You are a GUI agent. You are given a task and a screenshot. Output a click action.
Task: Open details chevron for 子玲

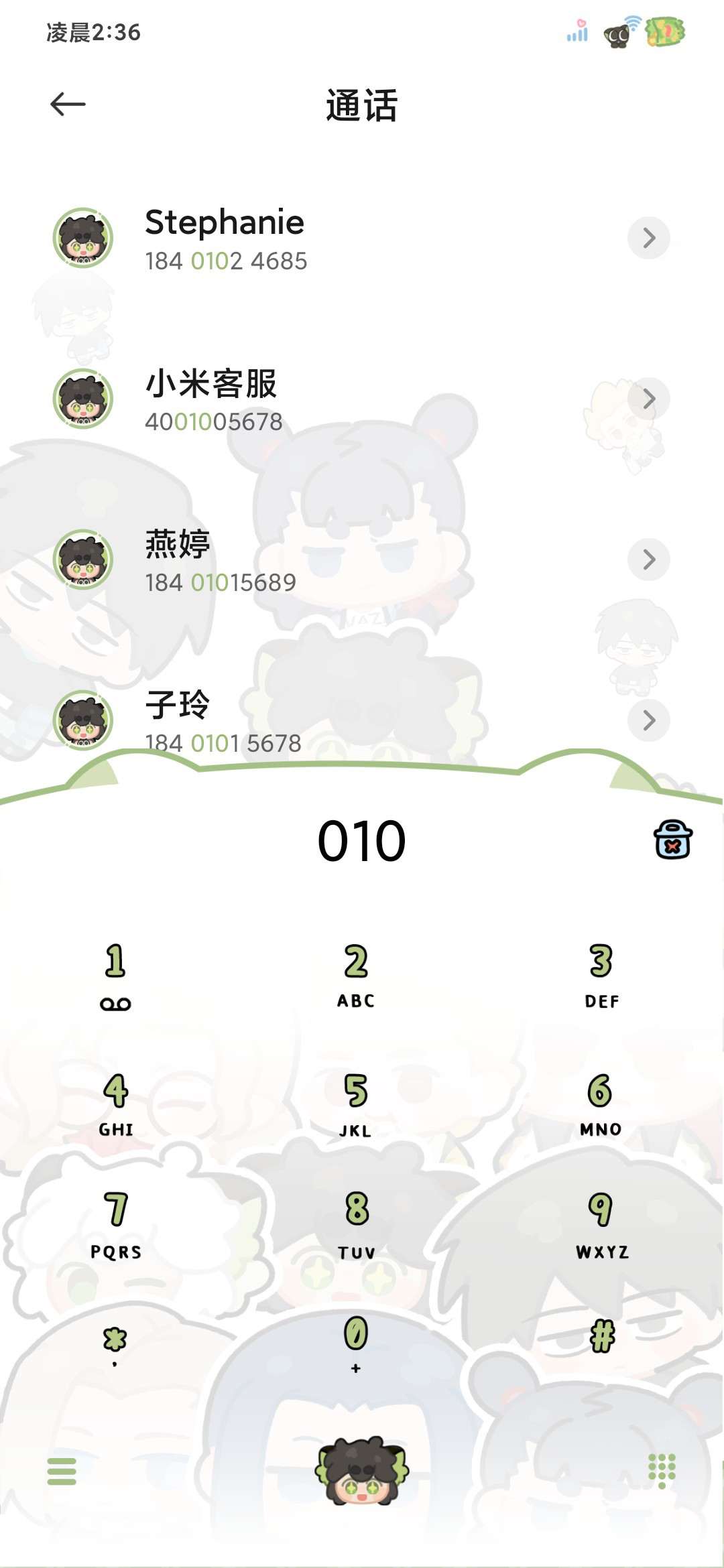(648, 720)
